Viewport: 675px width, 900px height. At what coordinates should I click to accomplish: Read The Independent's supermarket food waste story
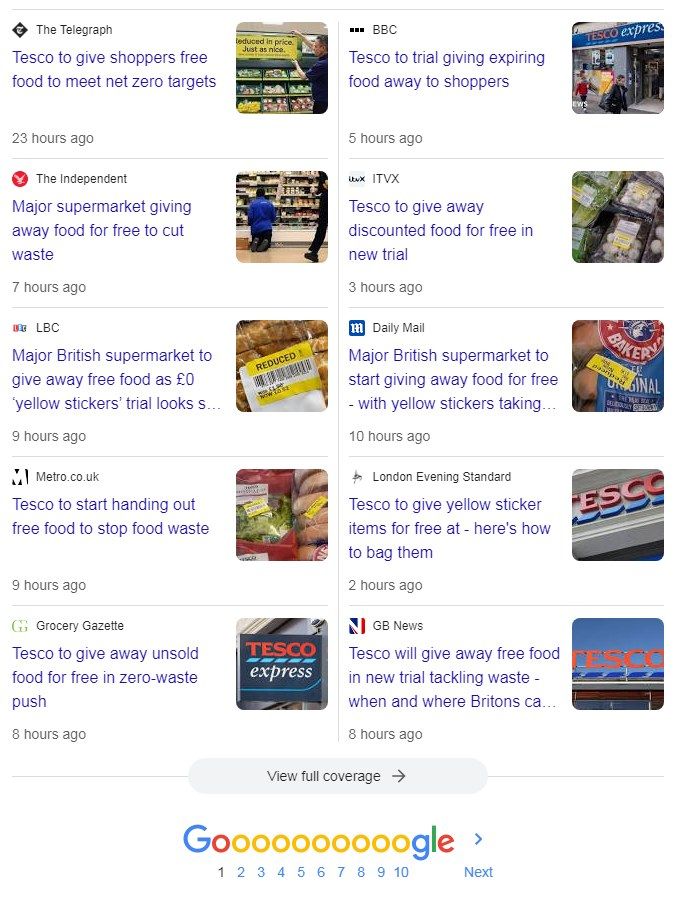[102, 230]
